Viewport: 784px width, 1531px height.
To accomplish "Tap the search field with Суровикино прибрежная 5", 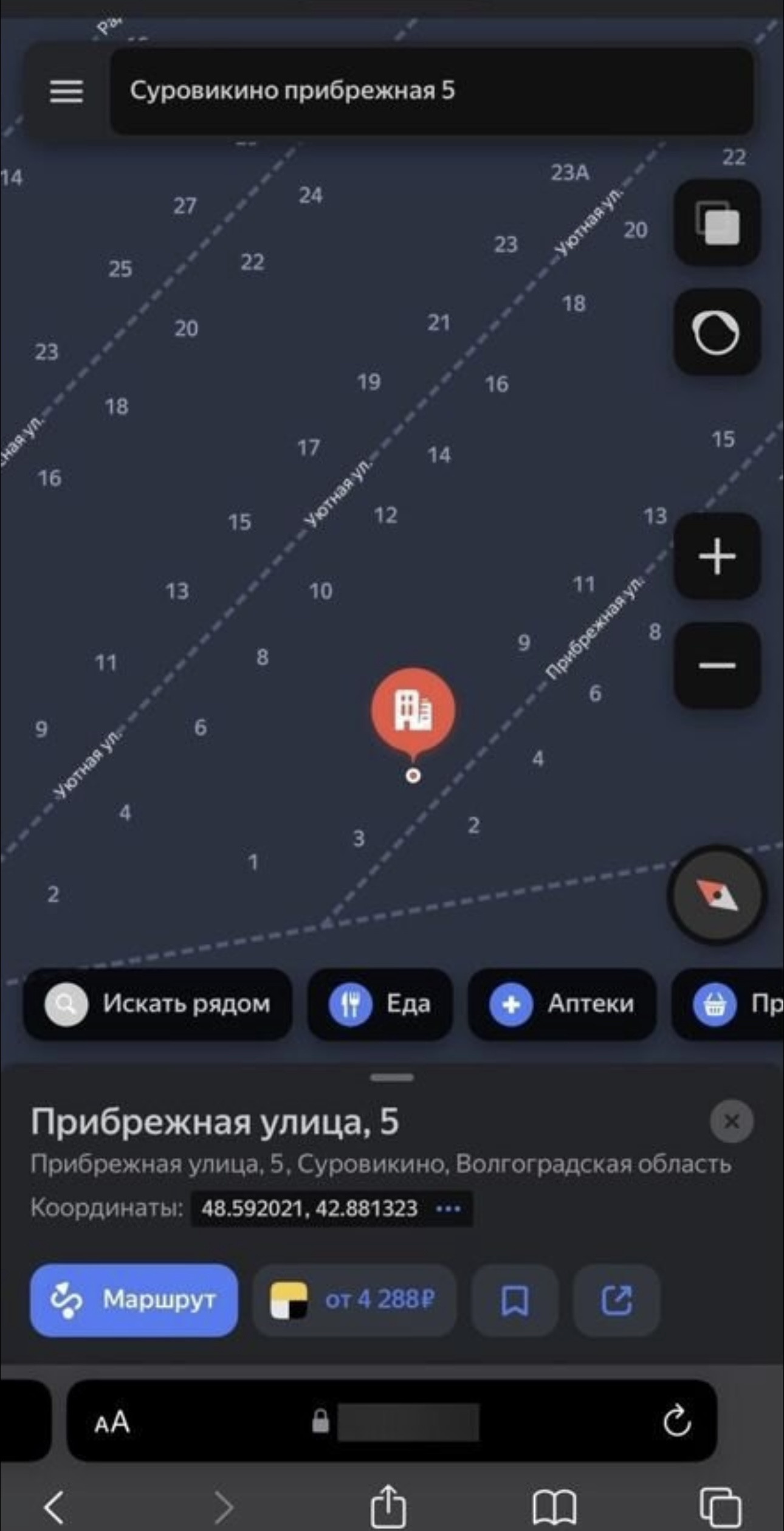I will coord(430,91).
